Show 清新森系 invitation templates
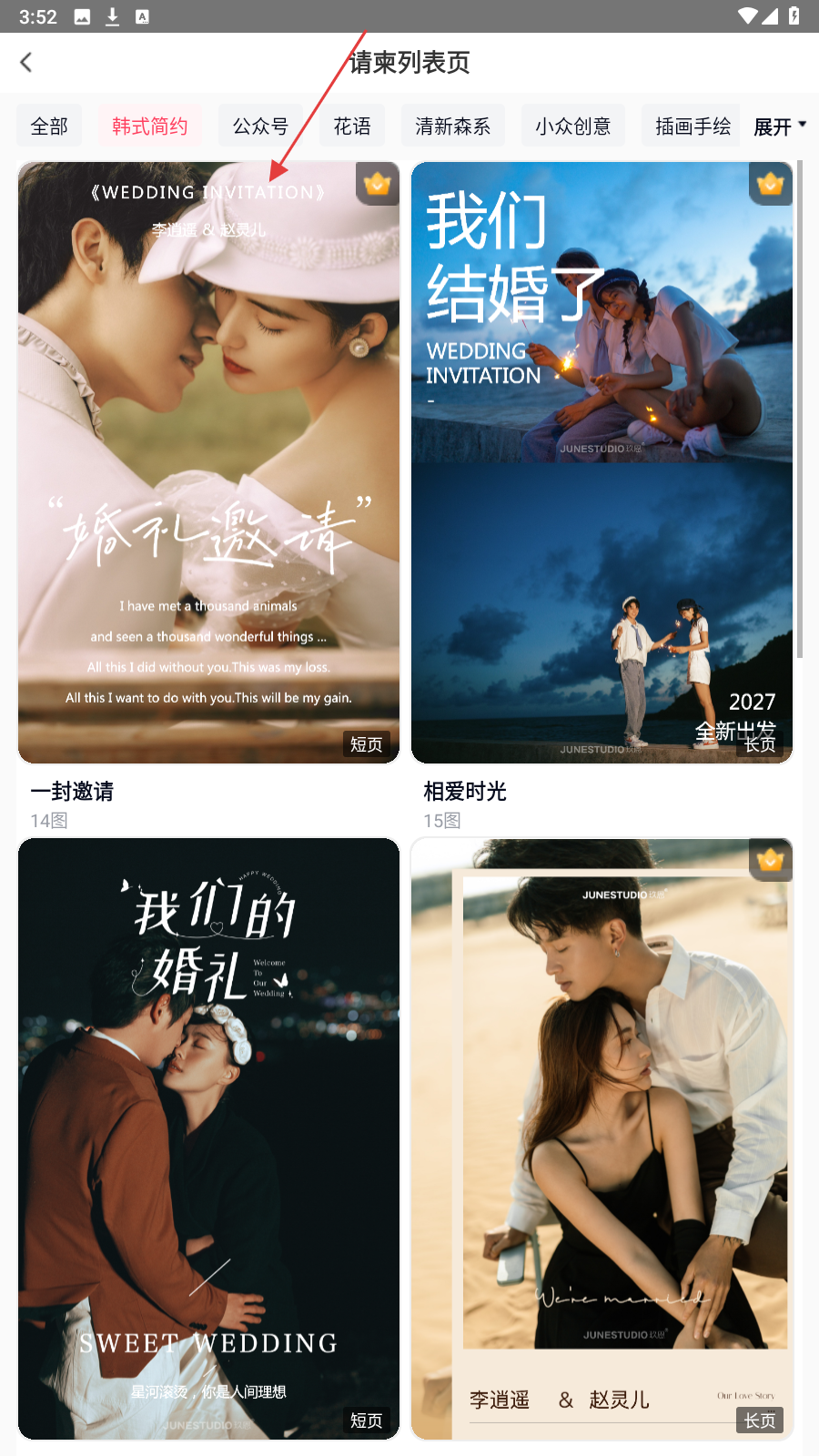 [452, 126]
